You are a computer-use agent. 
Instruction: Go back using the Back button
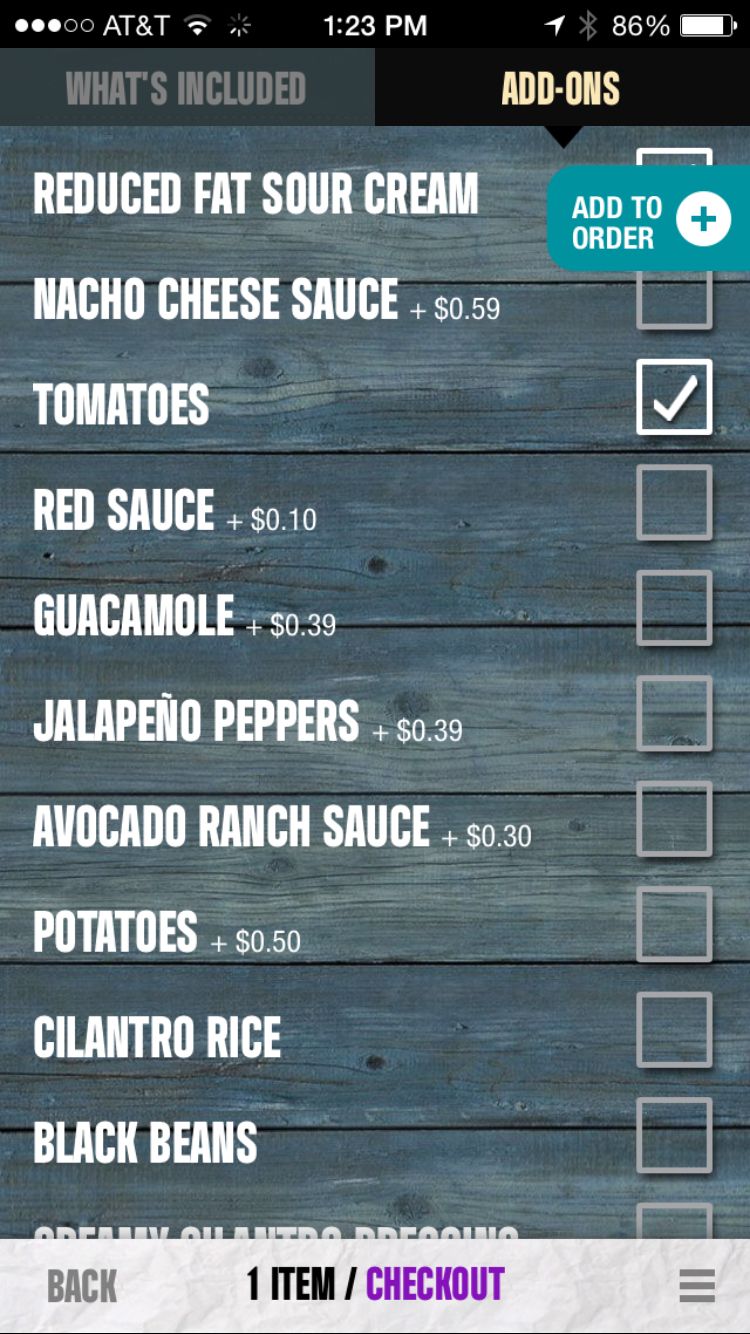pos(82,1286)
